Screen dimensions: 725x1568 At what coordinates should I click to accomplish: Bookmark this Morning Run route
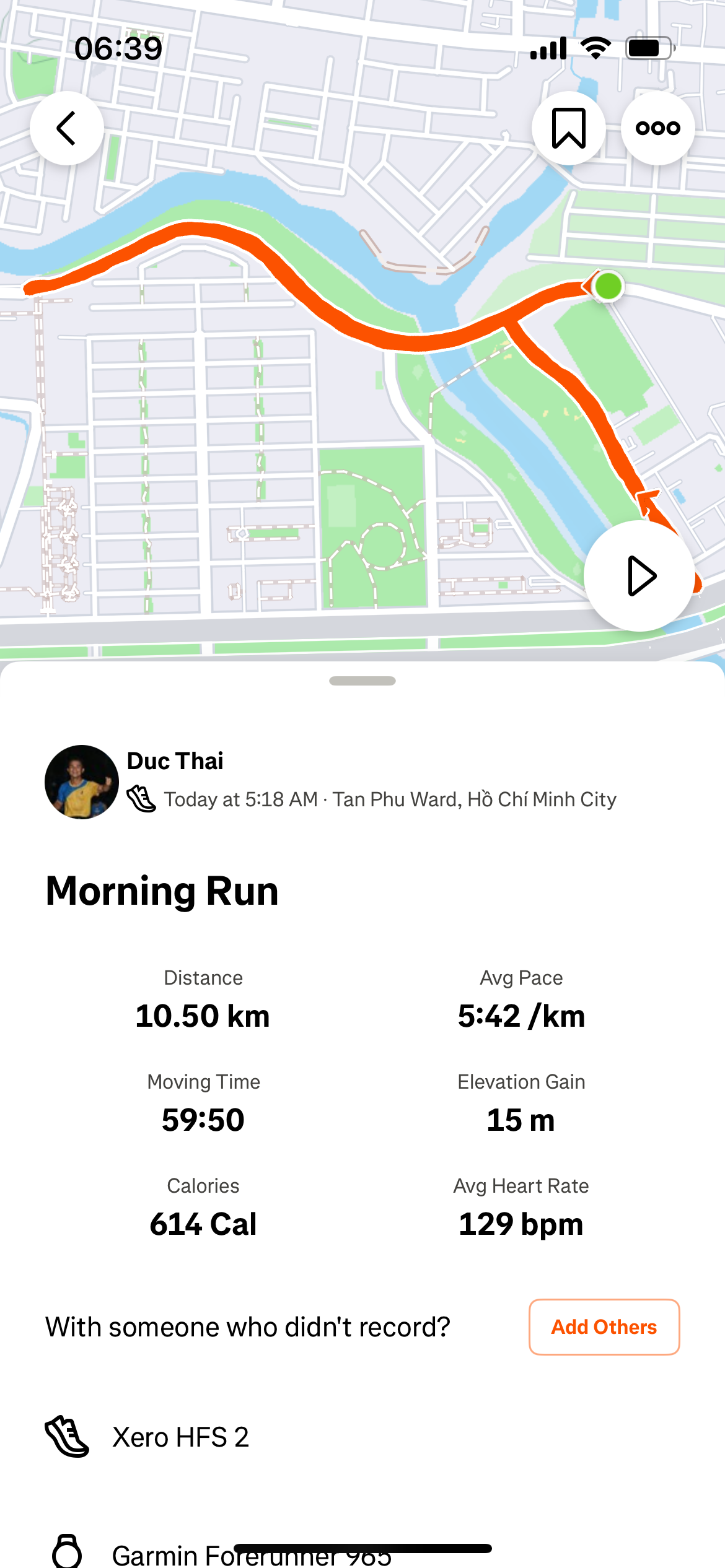pyautogui.click(x=568, y=128)
